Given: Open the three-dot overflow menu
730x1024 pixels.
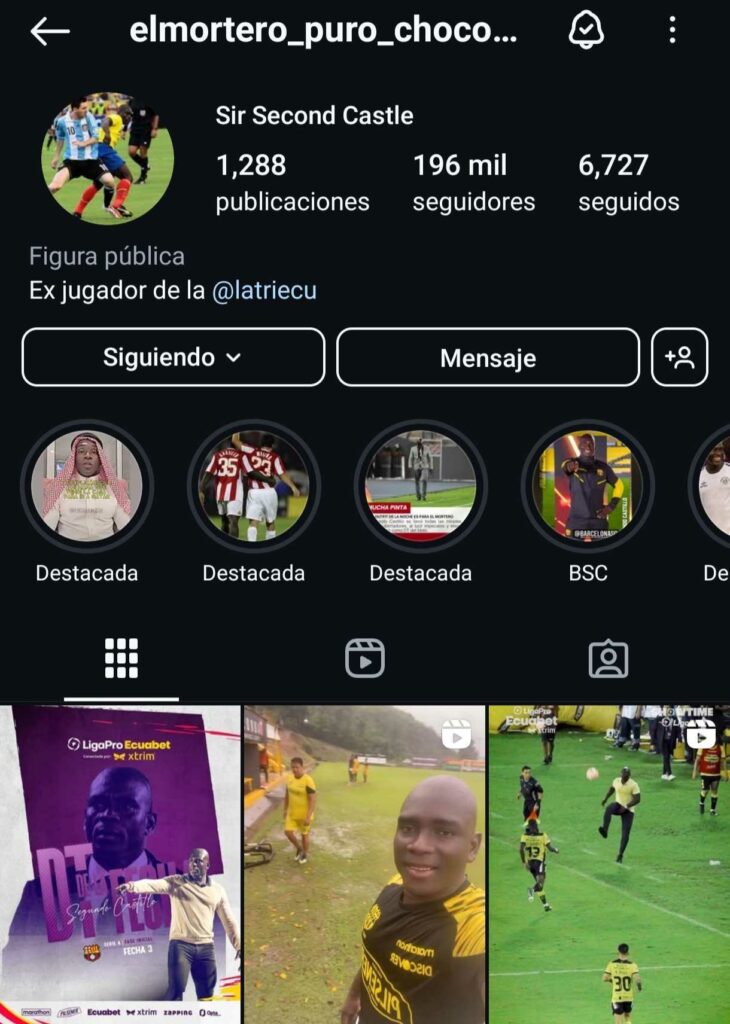Looking at the screenshot, I should [672, 31].
